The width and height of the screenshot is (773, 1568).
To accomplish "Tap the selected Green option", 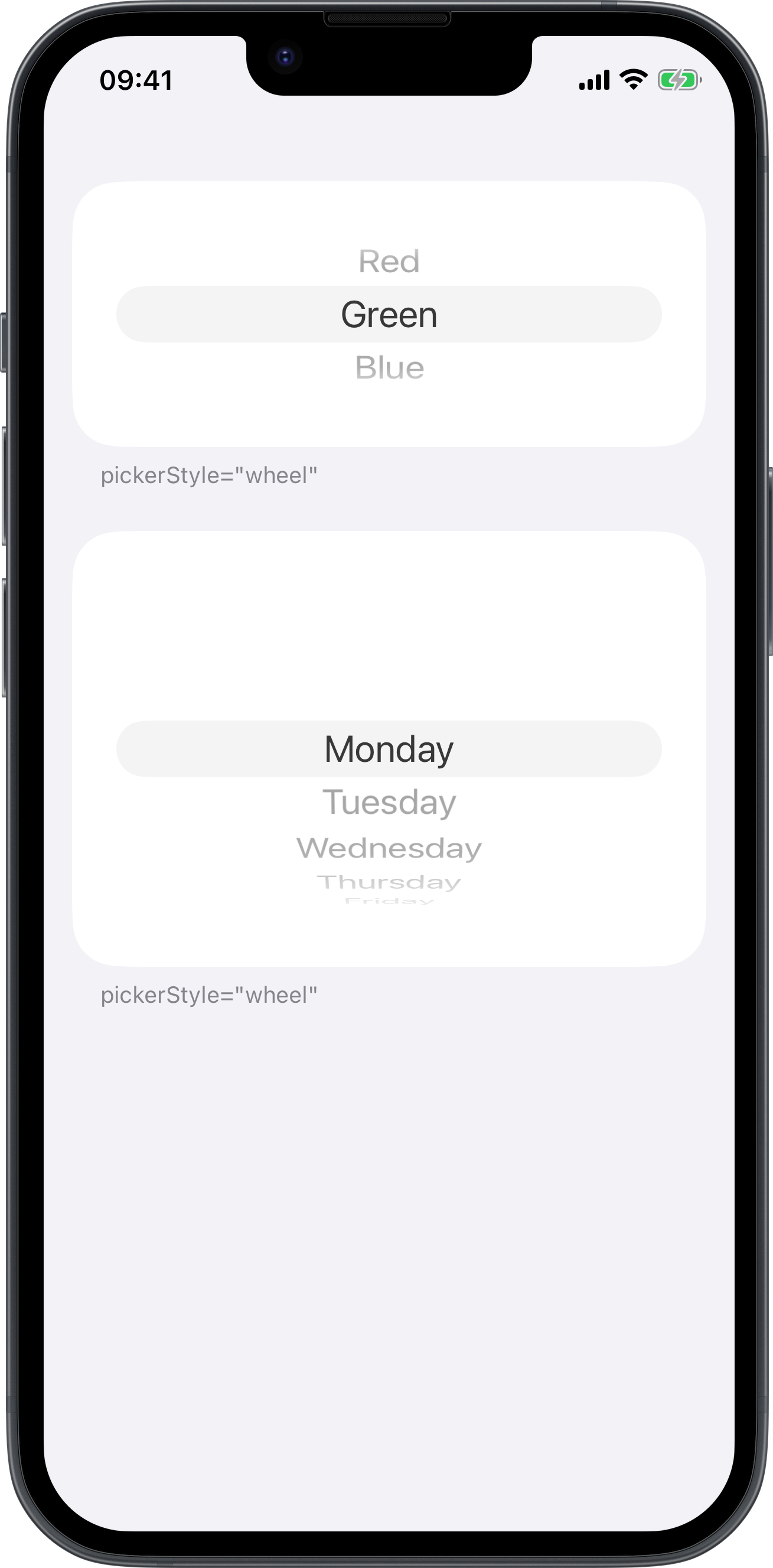I will [x=389, y=315].
